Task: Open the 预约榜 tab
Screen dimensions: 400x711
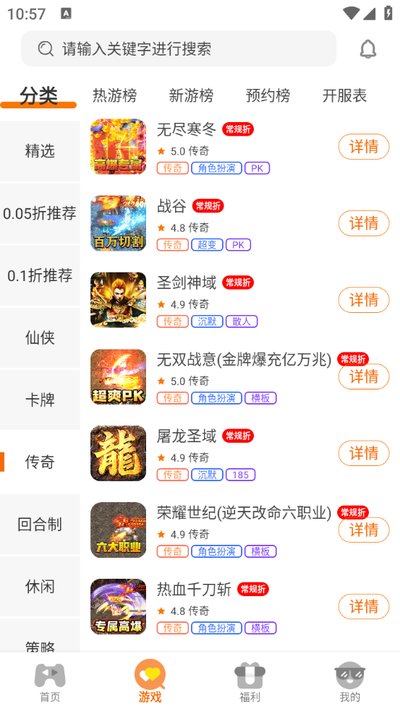Action: pos(268,95)
